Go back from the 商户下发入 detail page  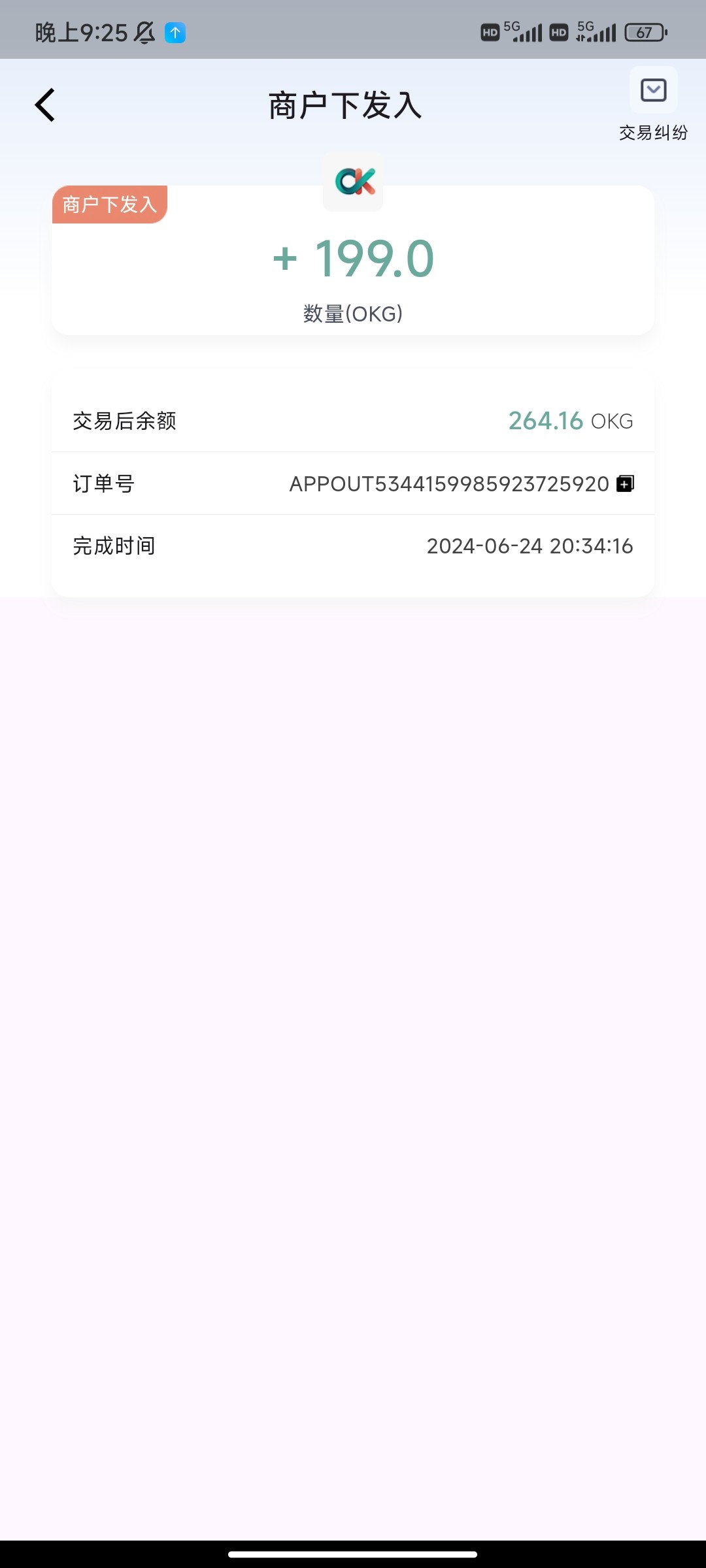(45, 105)
